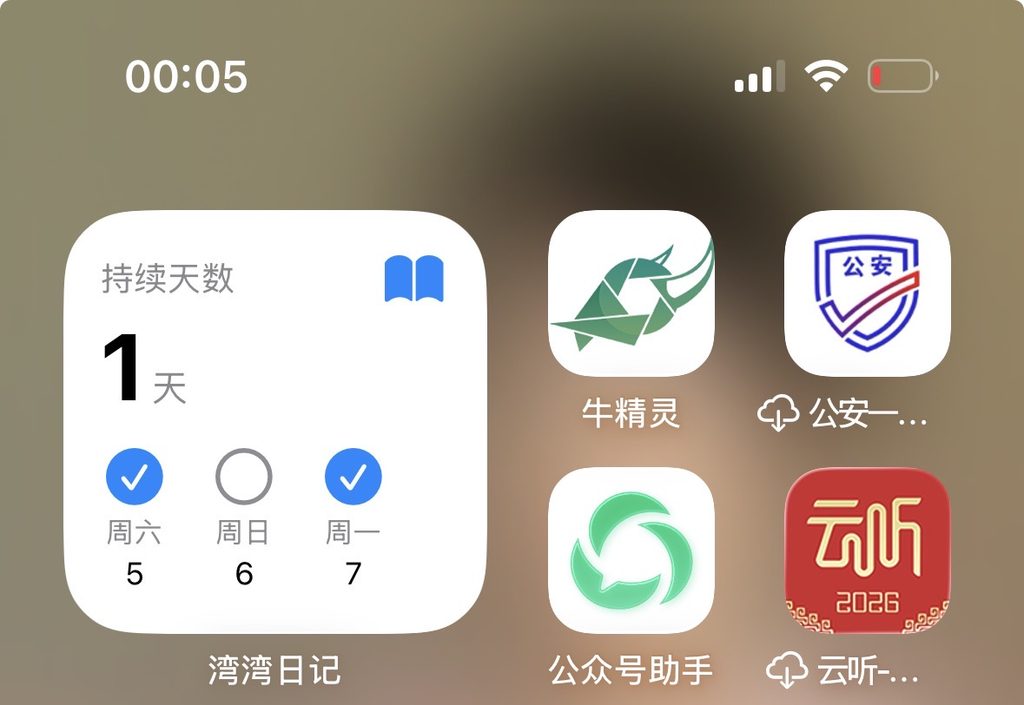
Task: Open the 公众号助手 app
Action: (631, 550)
